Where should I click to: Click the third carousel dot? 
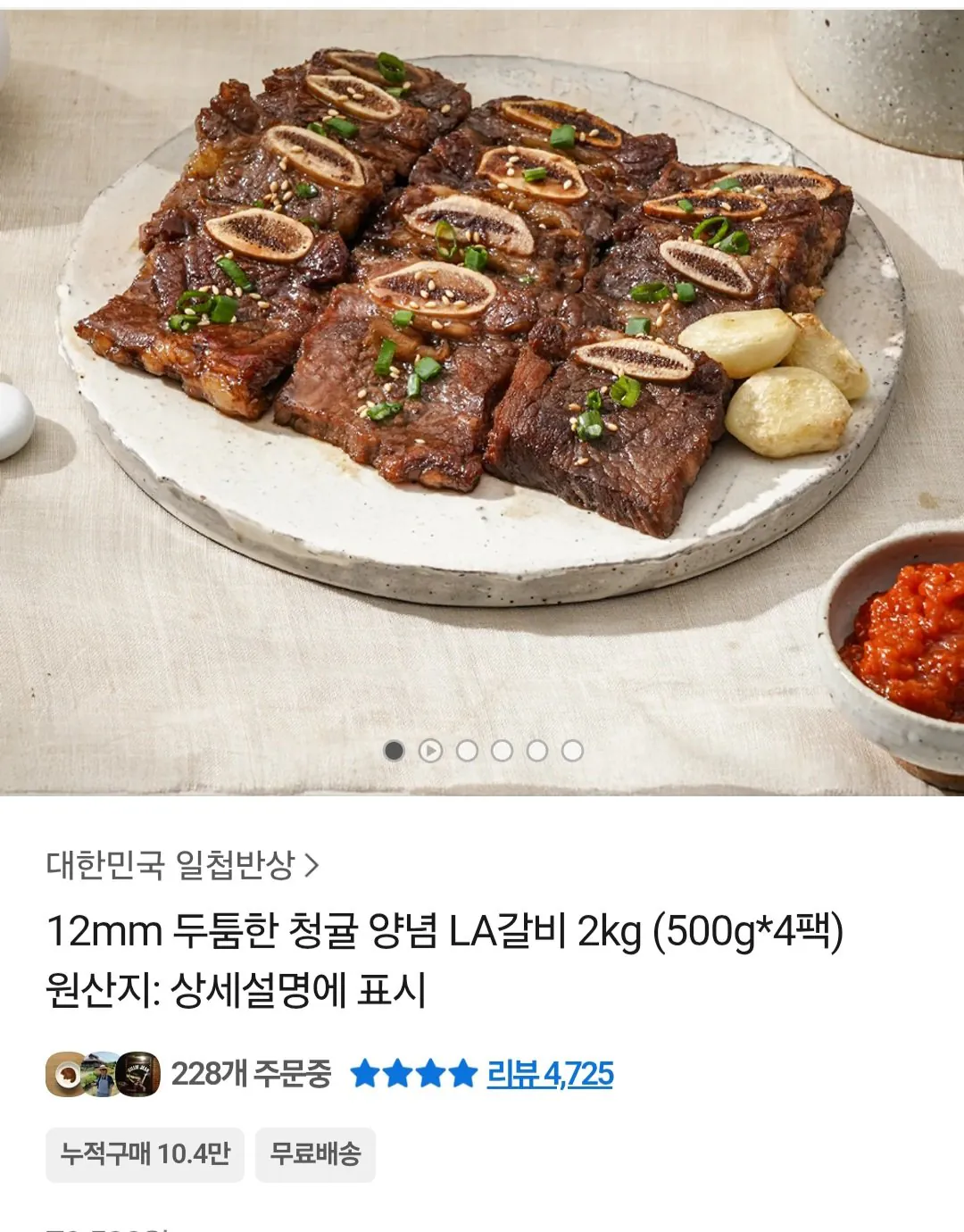[466, 750]
